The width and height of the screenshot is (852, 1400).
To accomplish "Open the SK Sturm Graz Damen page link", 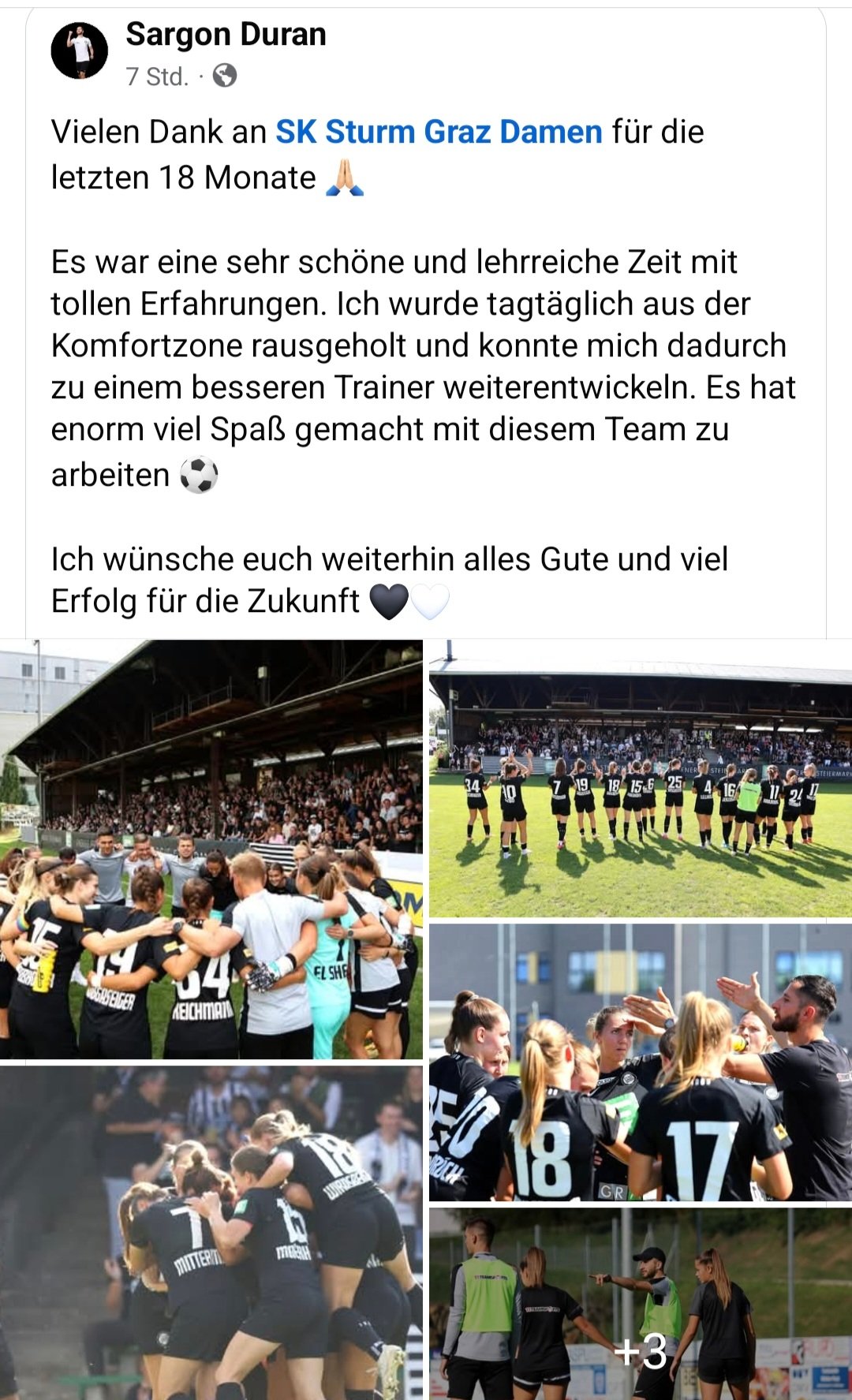I will click(x=439, y=132).
